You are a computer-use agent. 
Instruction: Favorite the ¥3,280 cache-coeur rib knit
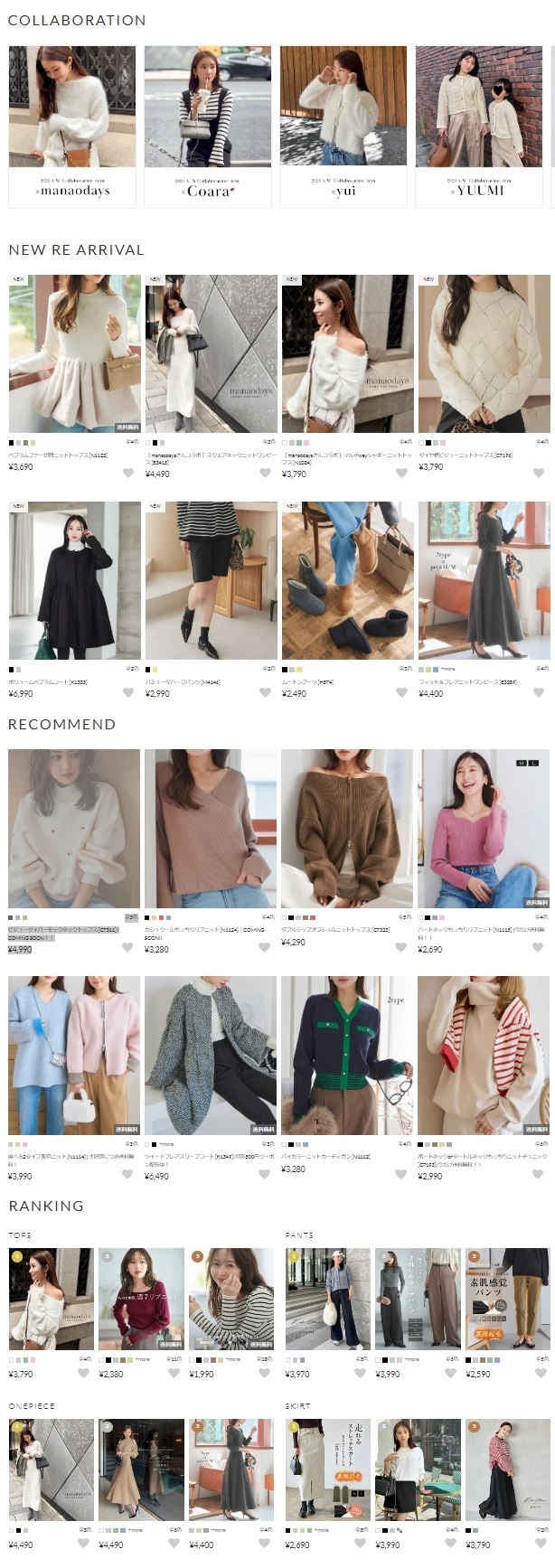pyautogui.click(x=266, y=948)
